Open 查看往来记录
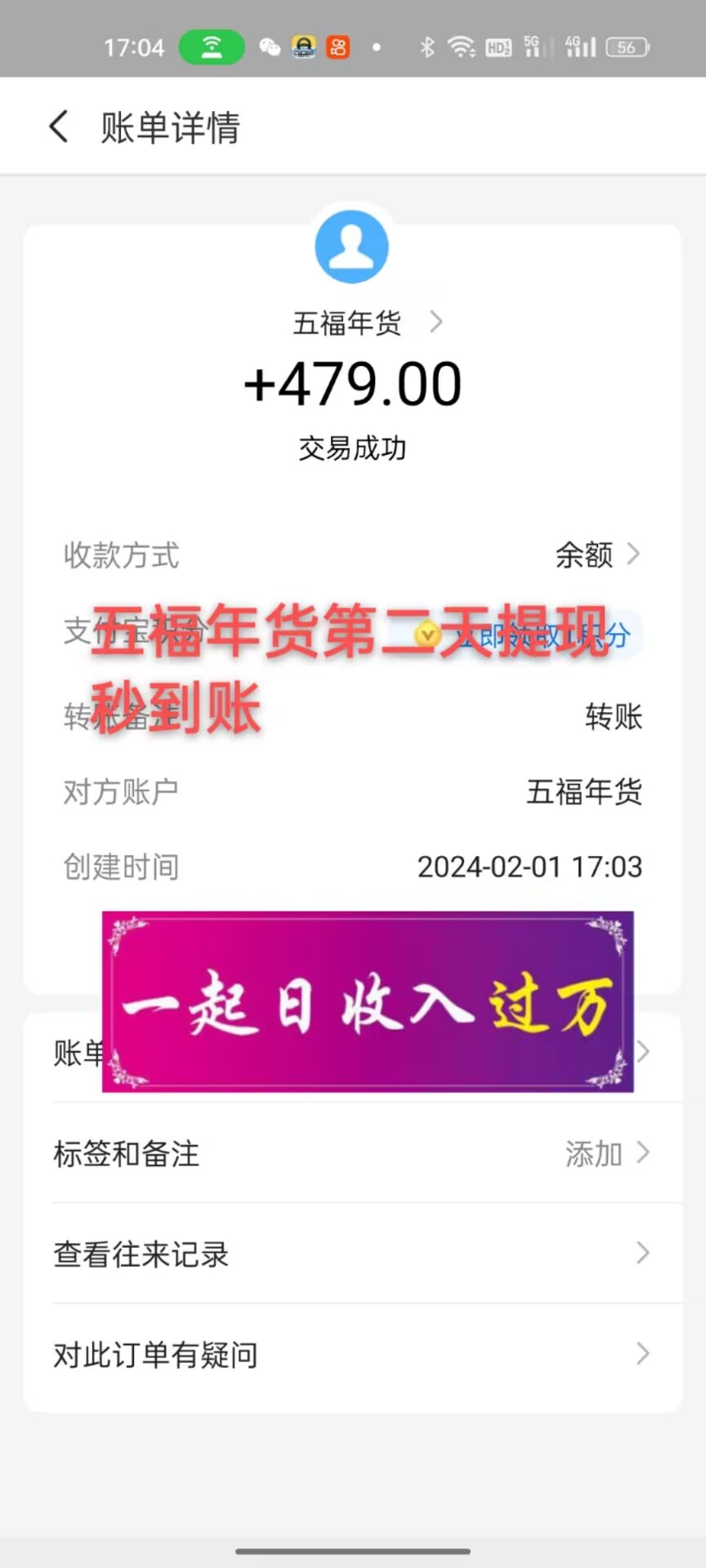 [353, 1254]
